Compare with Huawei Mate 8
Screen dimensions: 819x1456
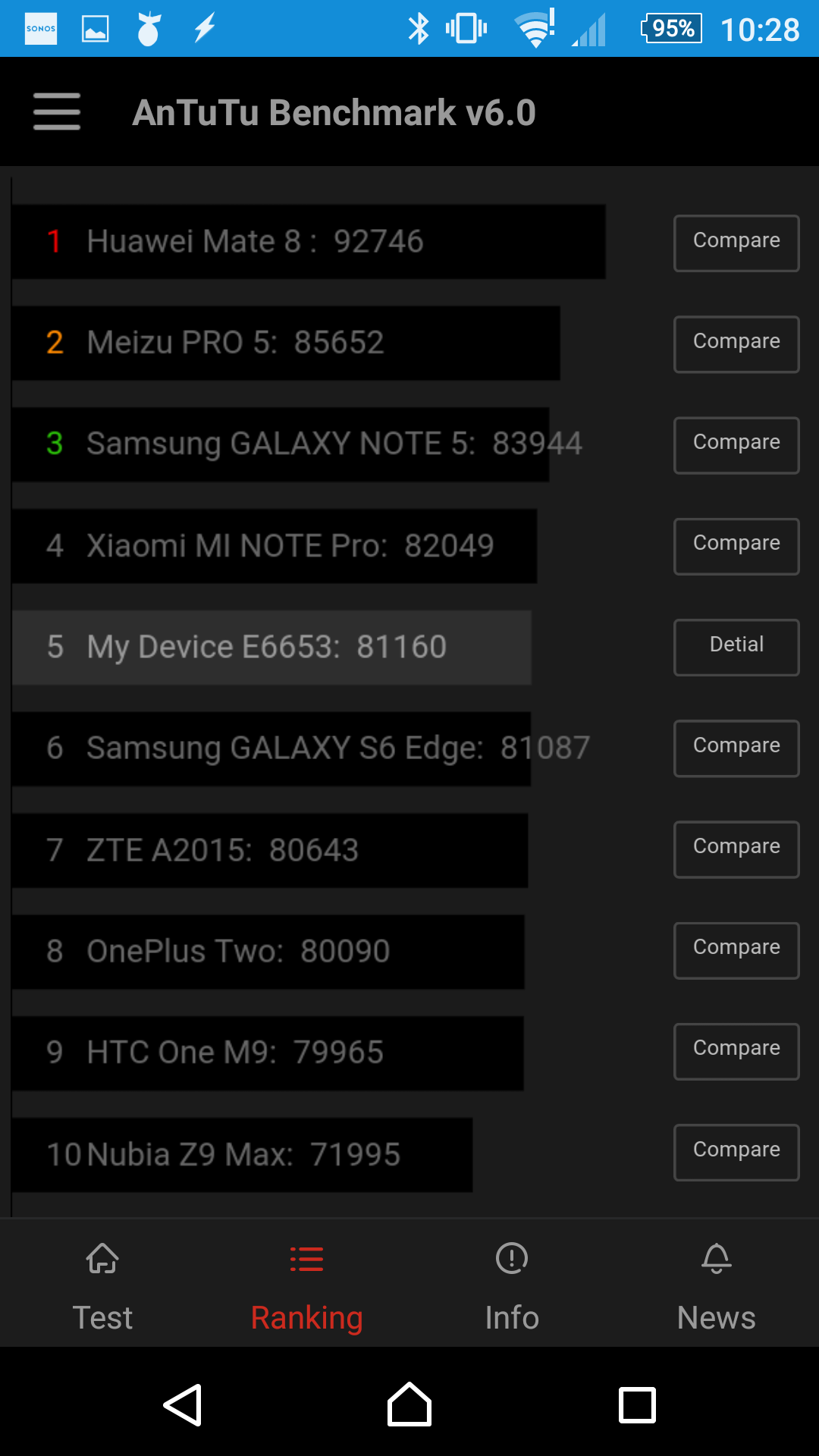point(736,243)
